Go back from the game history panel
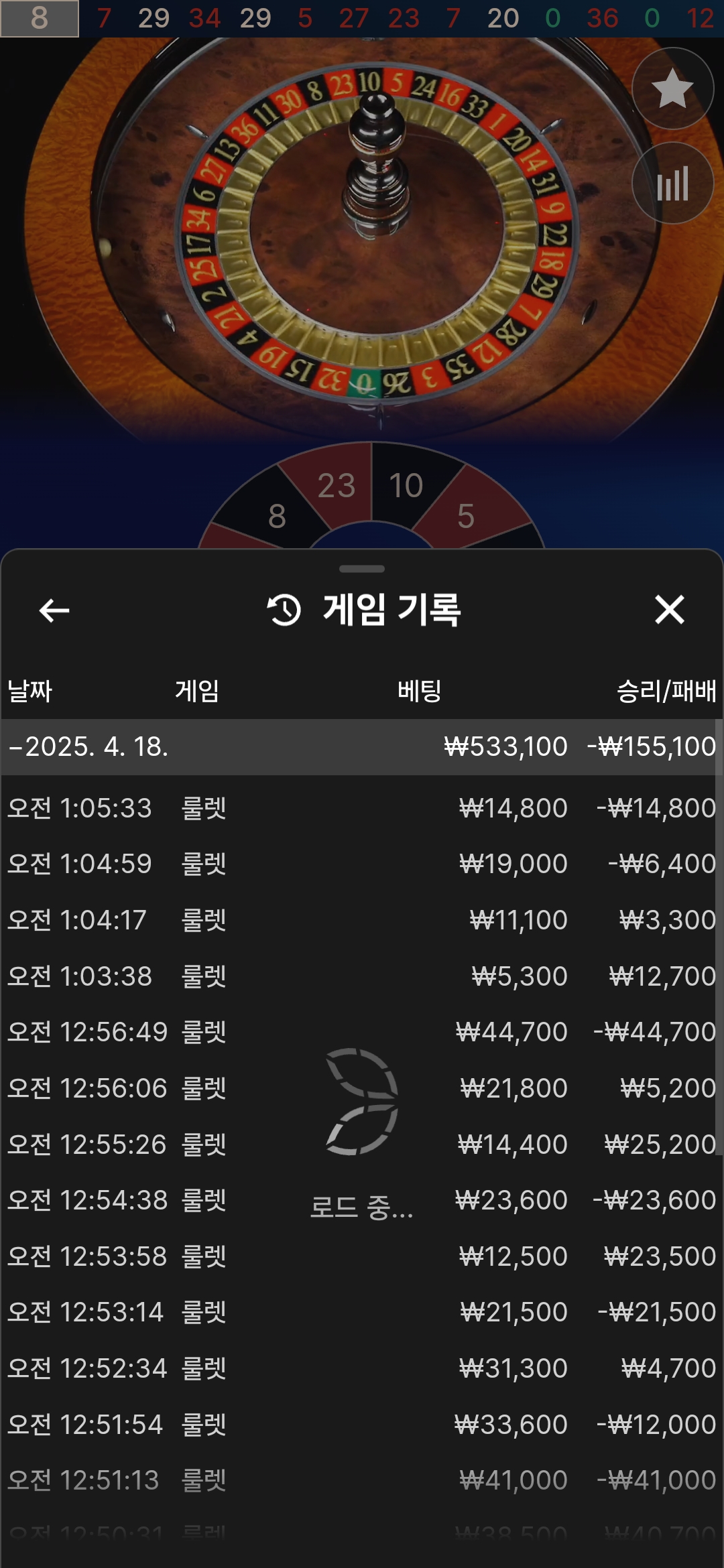 [x=54, y=610]
